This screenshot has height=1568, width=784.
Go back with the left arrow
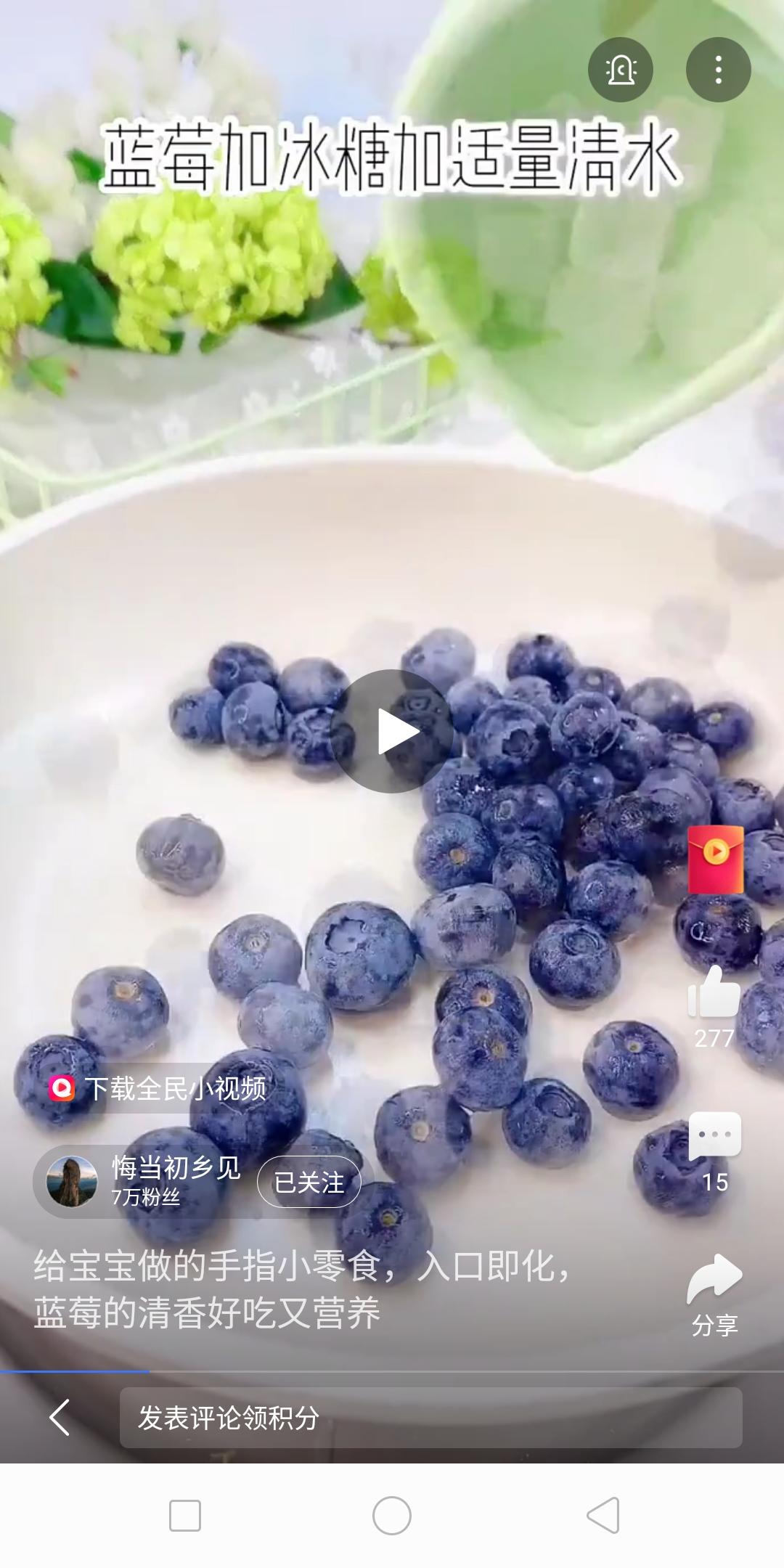tap(60, 1418)
